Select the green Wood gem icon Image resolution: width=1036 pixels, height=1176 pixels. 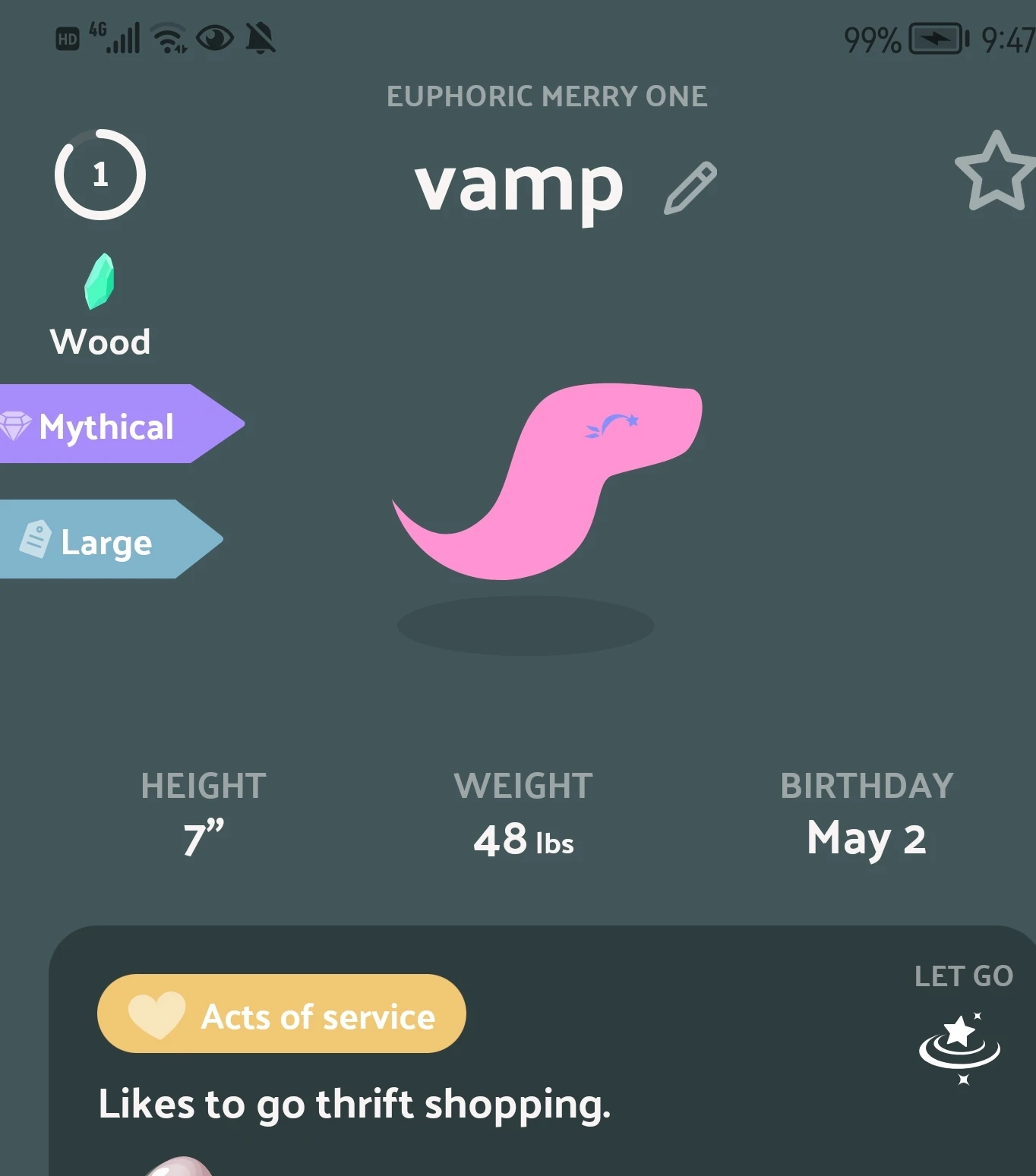point(101,282)
